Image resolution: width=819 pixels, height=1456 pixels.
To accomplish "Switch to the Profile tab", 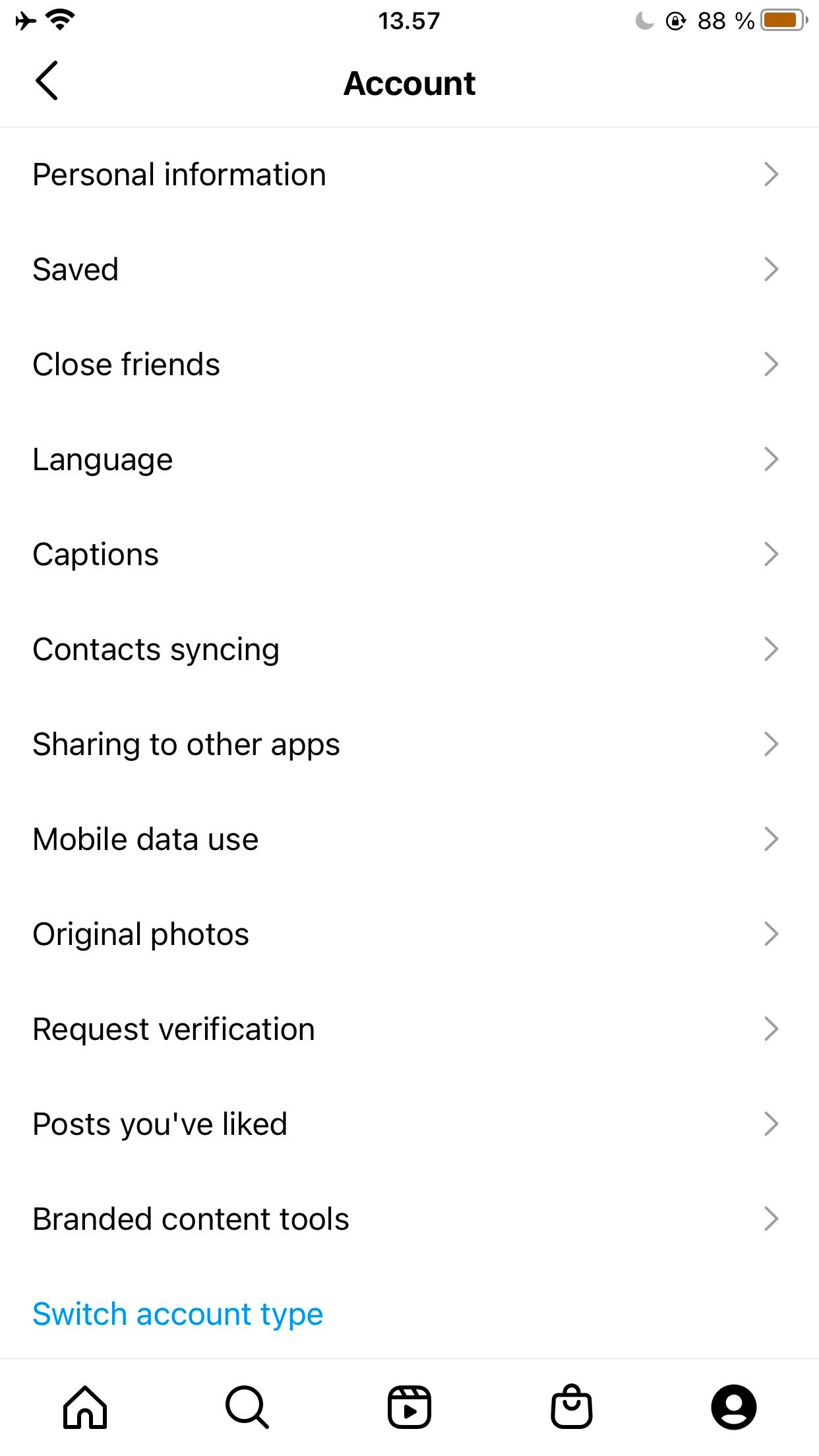I will pyautogui.click(x=734, y=1407).
